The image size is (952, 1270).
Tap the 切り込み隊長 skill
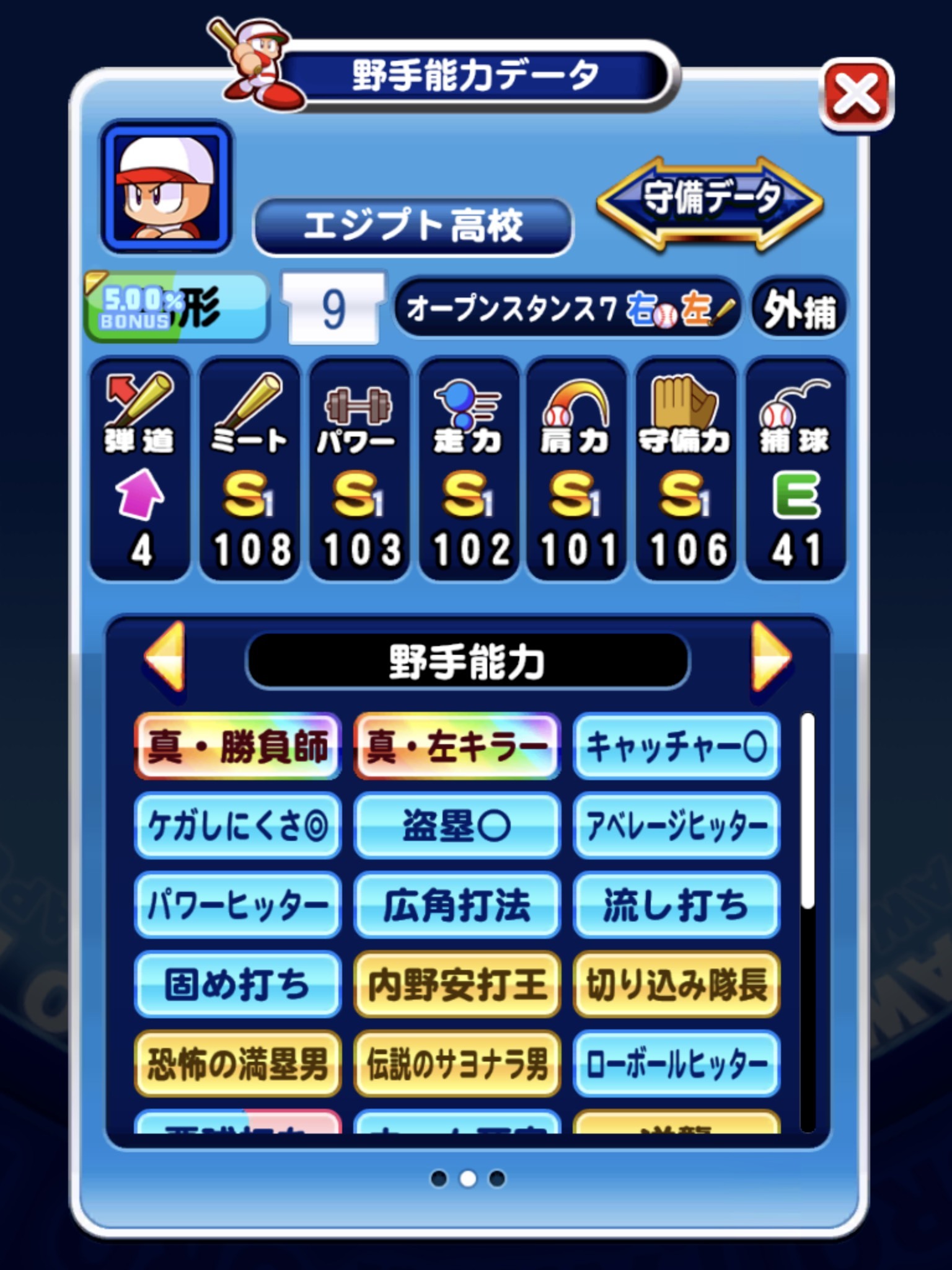point(676,984)
